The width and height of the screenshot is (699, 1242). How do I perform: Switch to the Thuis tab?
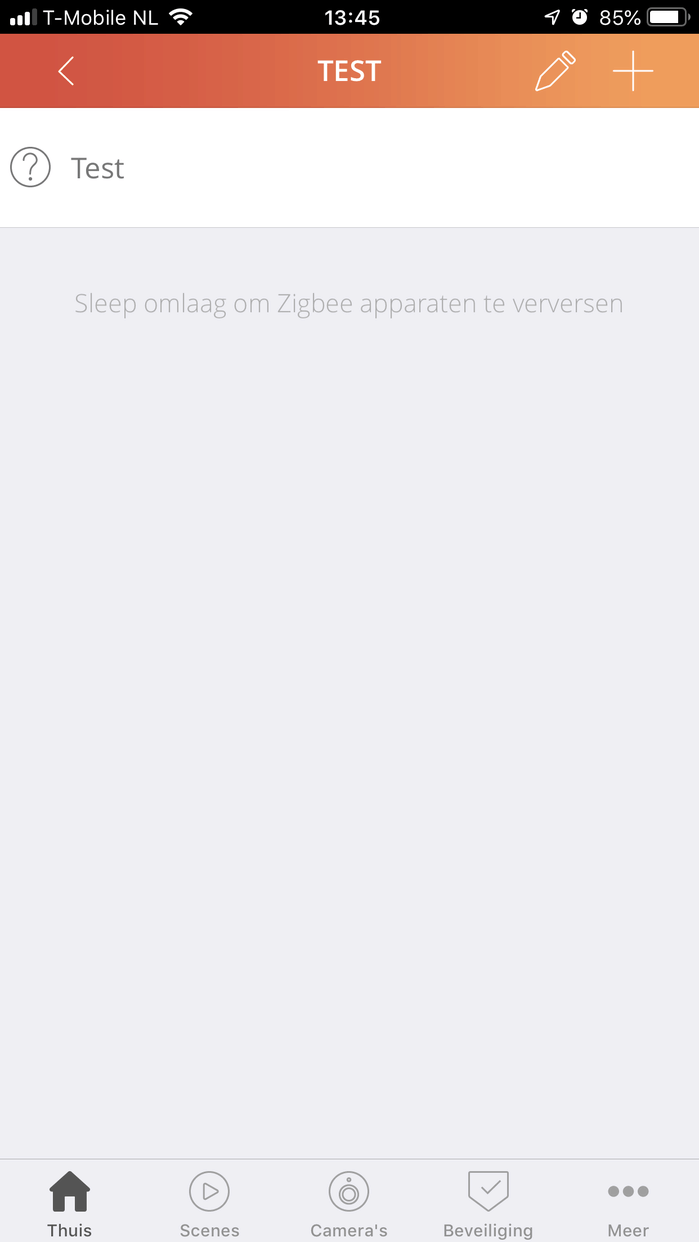point(69,1204)
